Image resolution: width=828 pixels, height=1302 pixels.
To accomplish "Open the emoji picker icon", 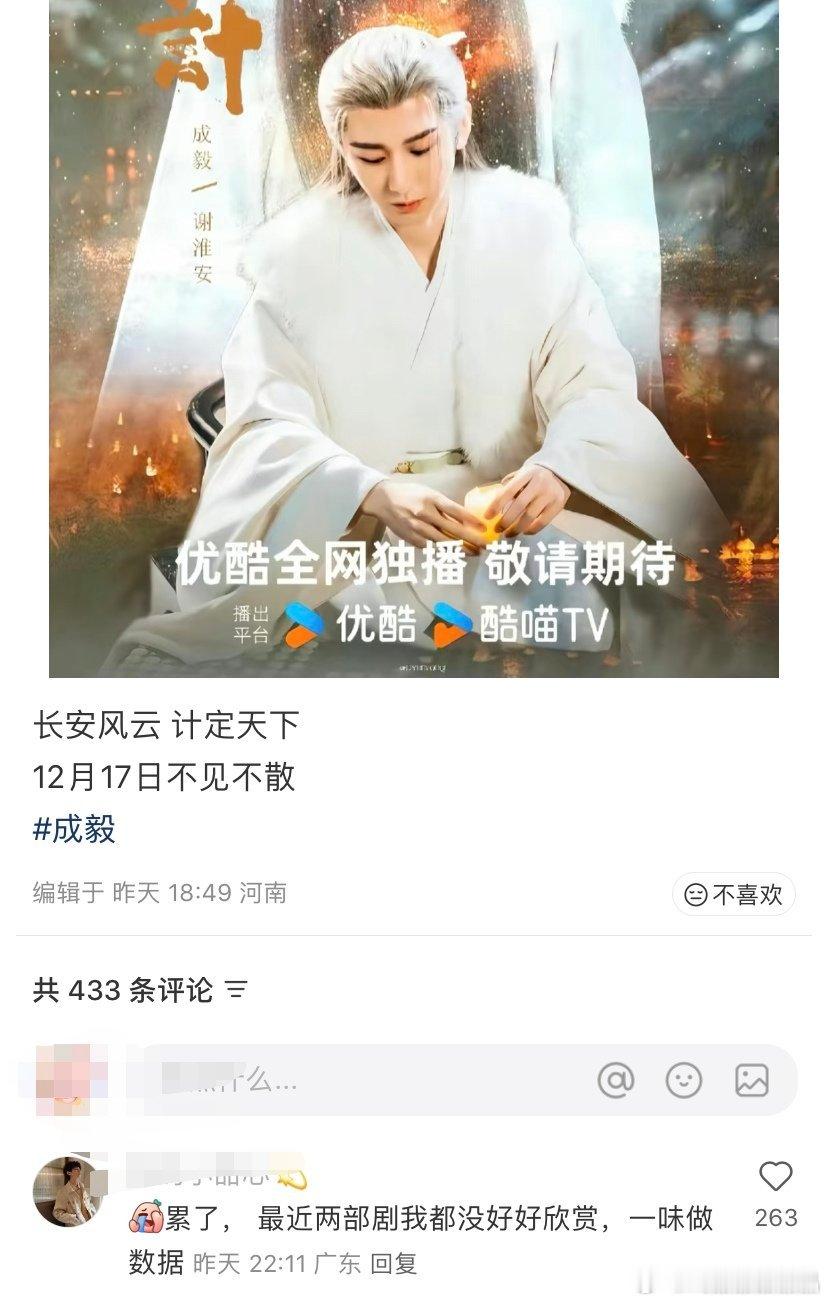I will pyautogui.click(x=682, y=1081).
